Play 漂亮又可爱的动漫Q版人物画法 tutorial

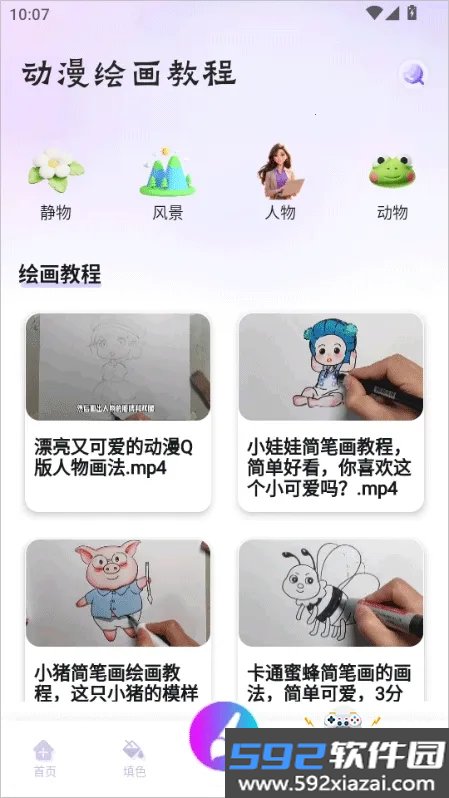click(118, 412)
